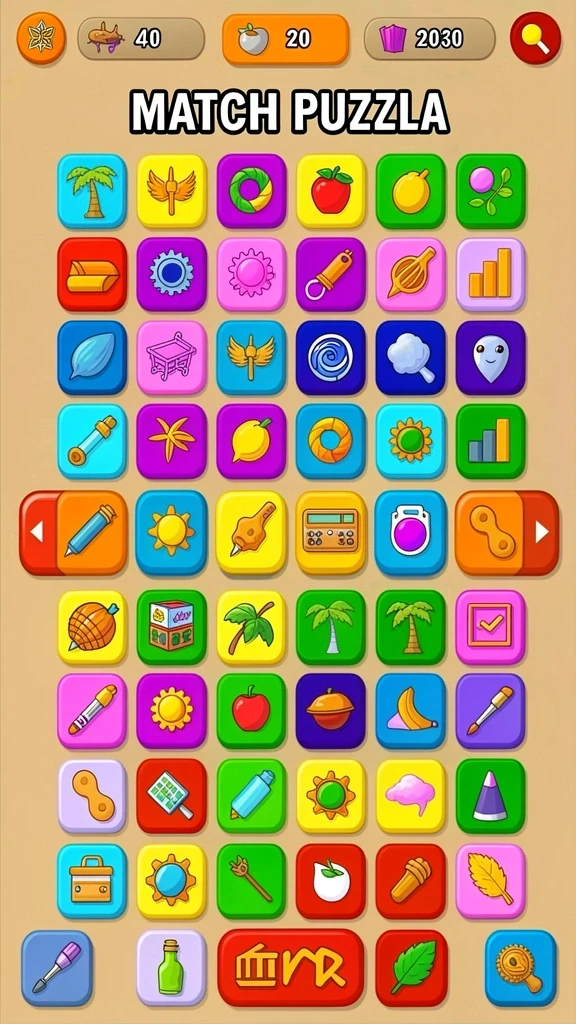Choose the purple cone tile
576x1024 pixels.
(490, 795)
